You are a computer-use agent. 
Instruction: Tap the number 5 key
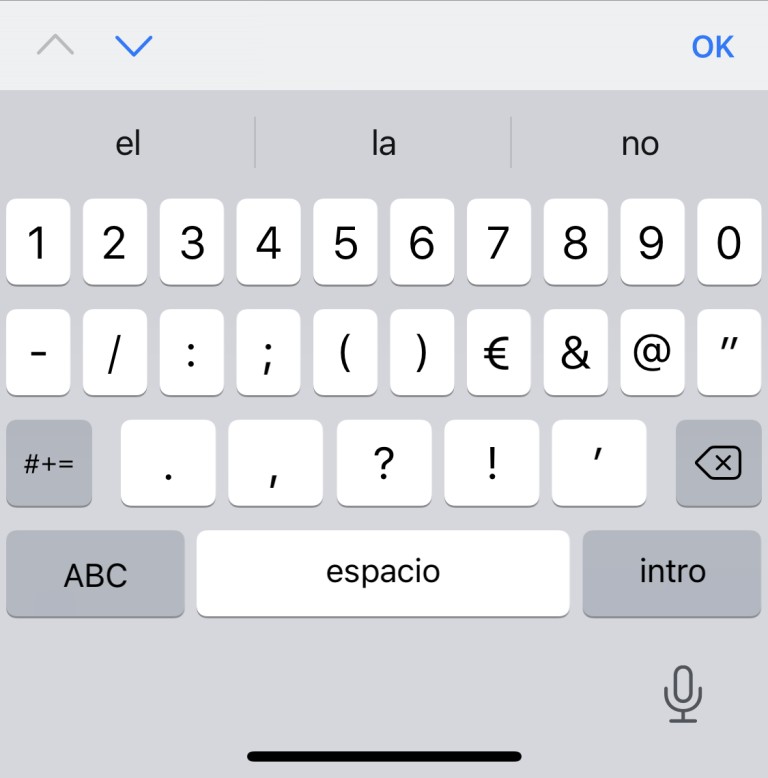click(345, 243)
